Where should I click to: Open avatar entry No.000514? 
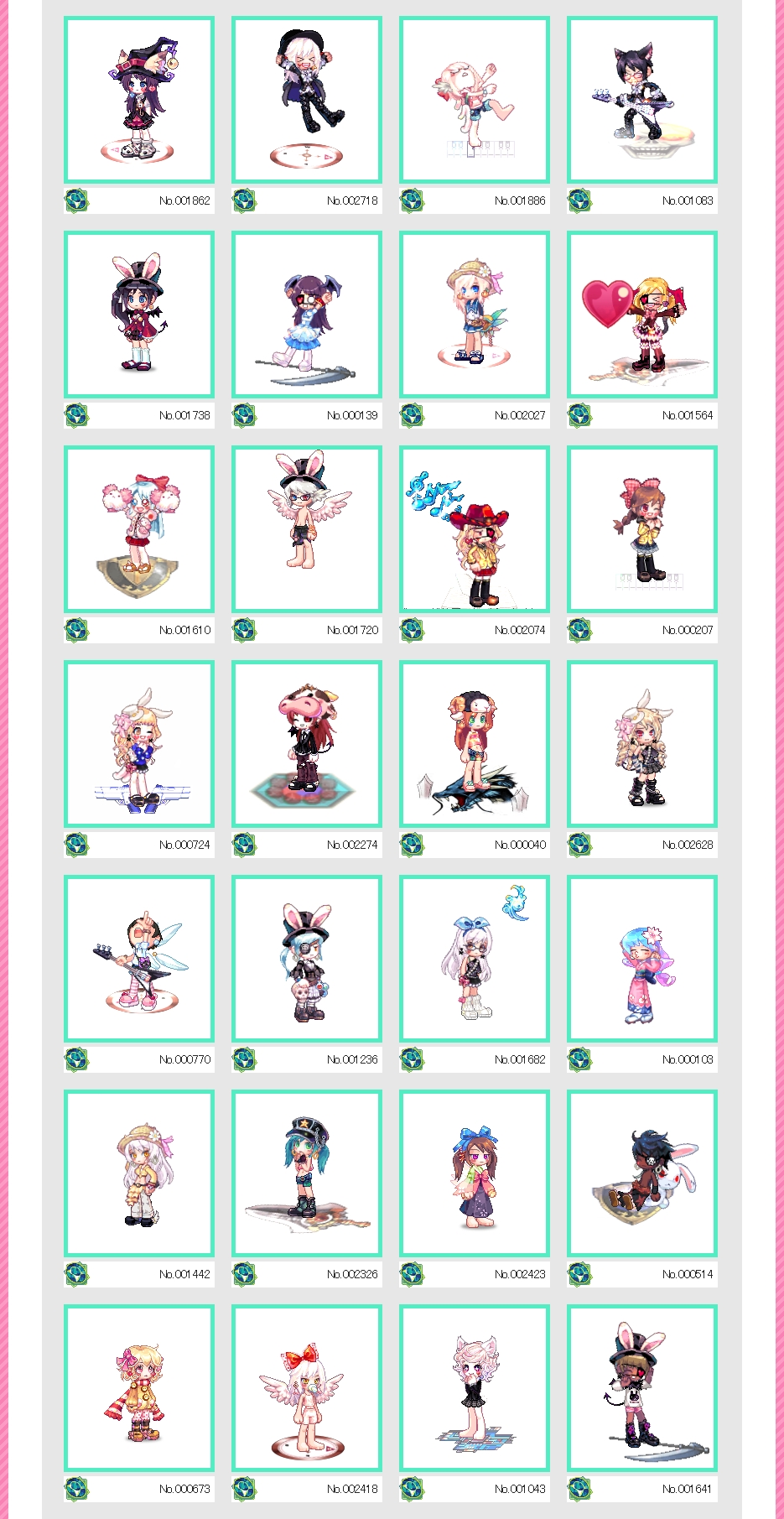(x=642, y=1173)
